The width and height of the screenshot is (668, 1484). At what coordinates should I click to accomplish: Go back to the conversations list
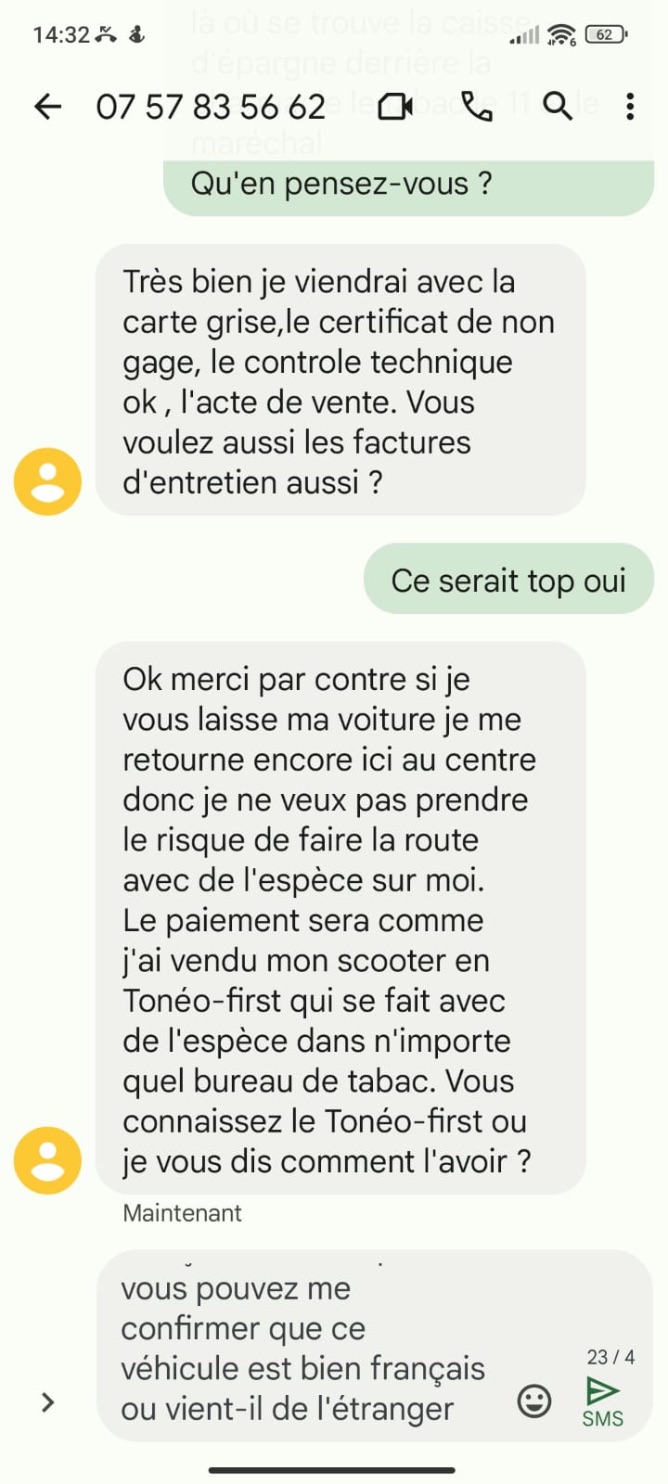[x=47, y=106]
